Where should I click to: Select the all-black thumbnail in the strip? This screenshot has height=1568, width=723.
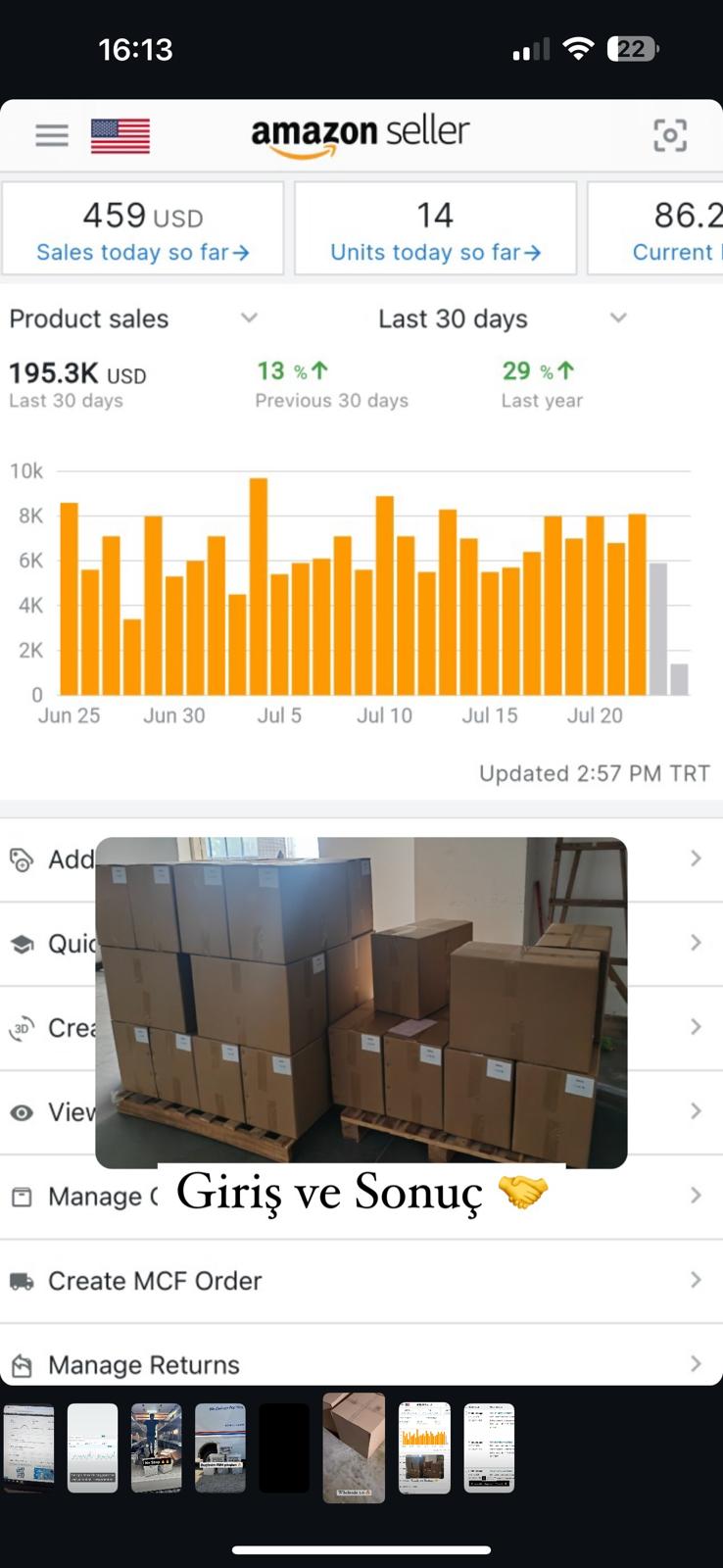pyautogui.click(x=284, y=1447)
